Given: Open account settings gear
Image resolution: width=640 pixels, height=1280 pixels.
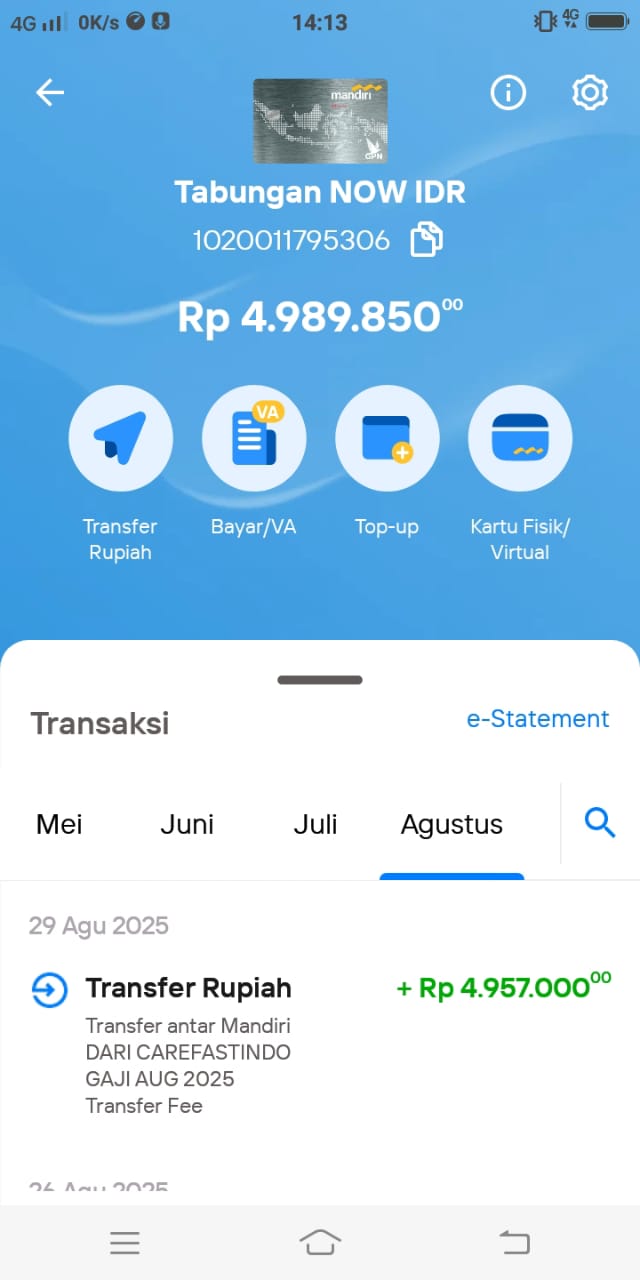Looking at the screenshot, I should click(x=590, y=93).
